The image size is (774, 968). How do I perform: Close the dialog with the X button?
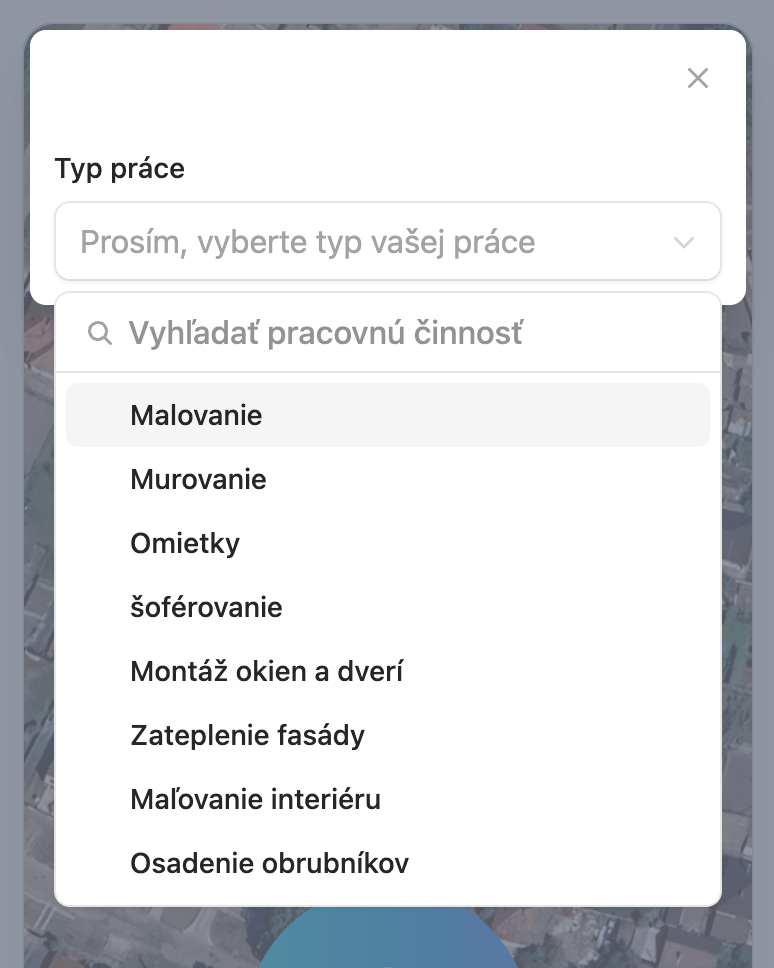click(697, 78)
